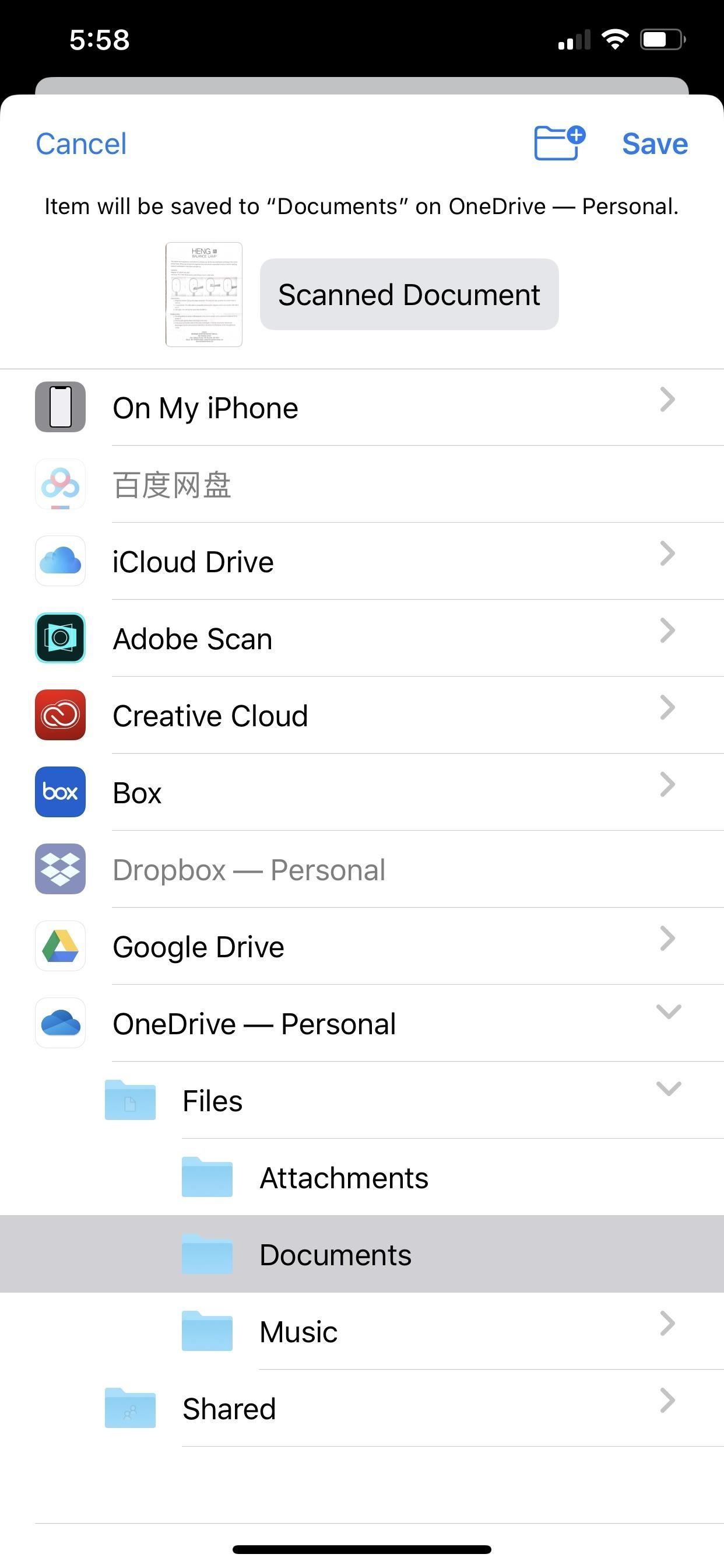Tap the On My iPhone device icon
The height and width of the screenshot is (1568, 724).
(x=60, y=407)
